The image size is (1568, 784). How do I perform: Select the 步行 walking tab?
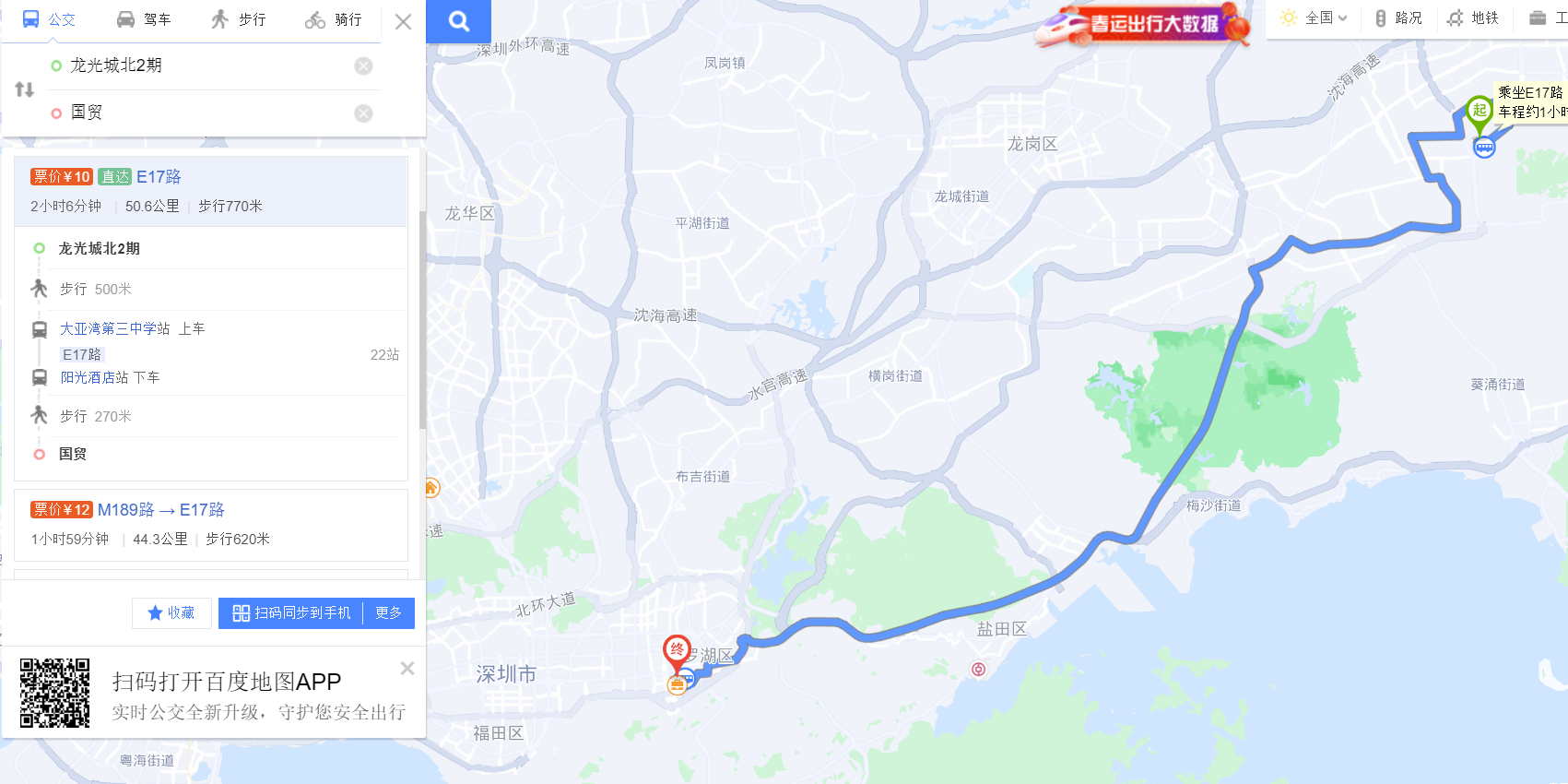click(239, 19)
